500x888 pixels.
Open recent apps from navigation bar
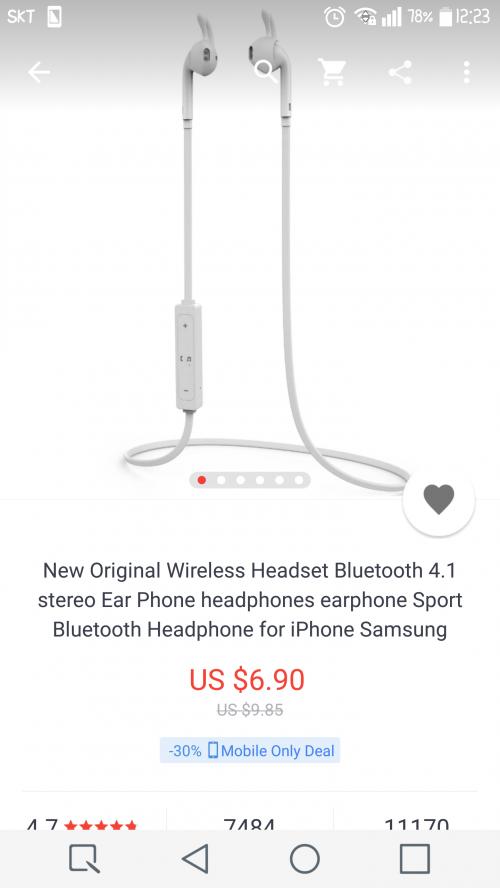414,859
